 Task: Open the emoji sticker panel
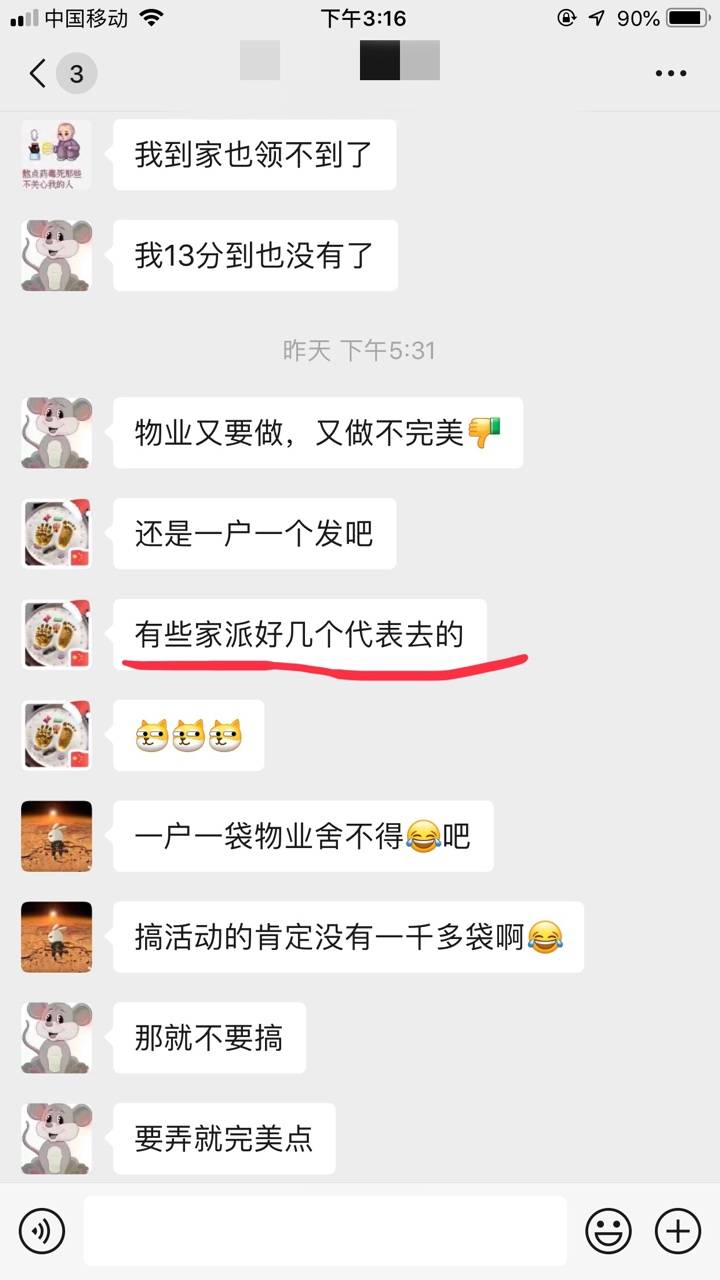coord(608,1230)
